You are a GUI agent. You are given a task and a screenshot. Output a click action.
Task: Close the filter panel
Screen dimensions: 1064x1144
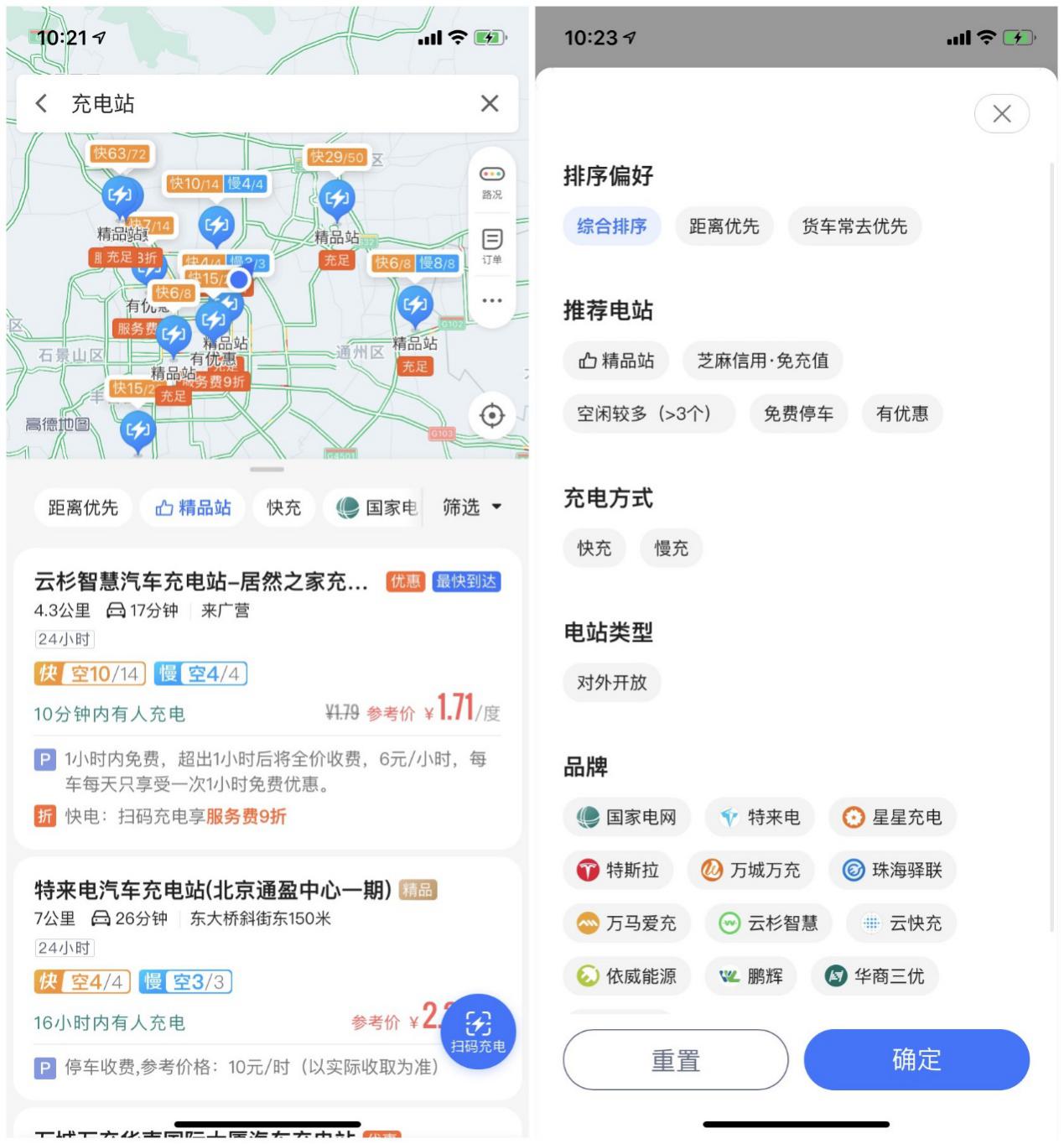[x=1001, y=114]
